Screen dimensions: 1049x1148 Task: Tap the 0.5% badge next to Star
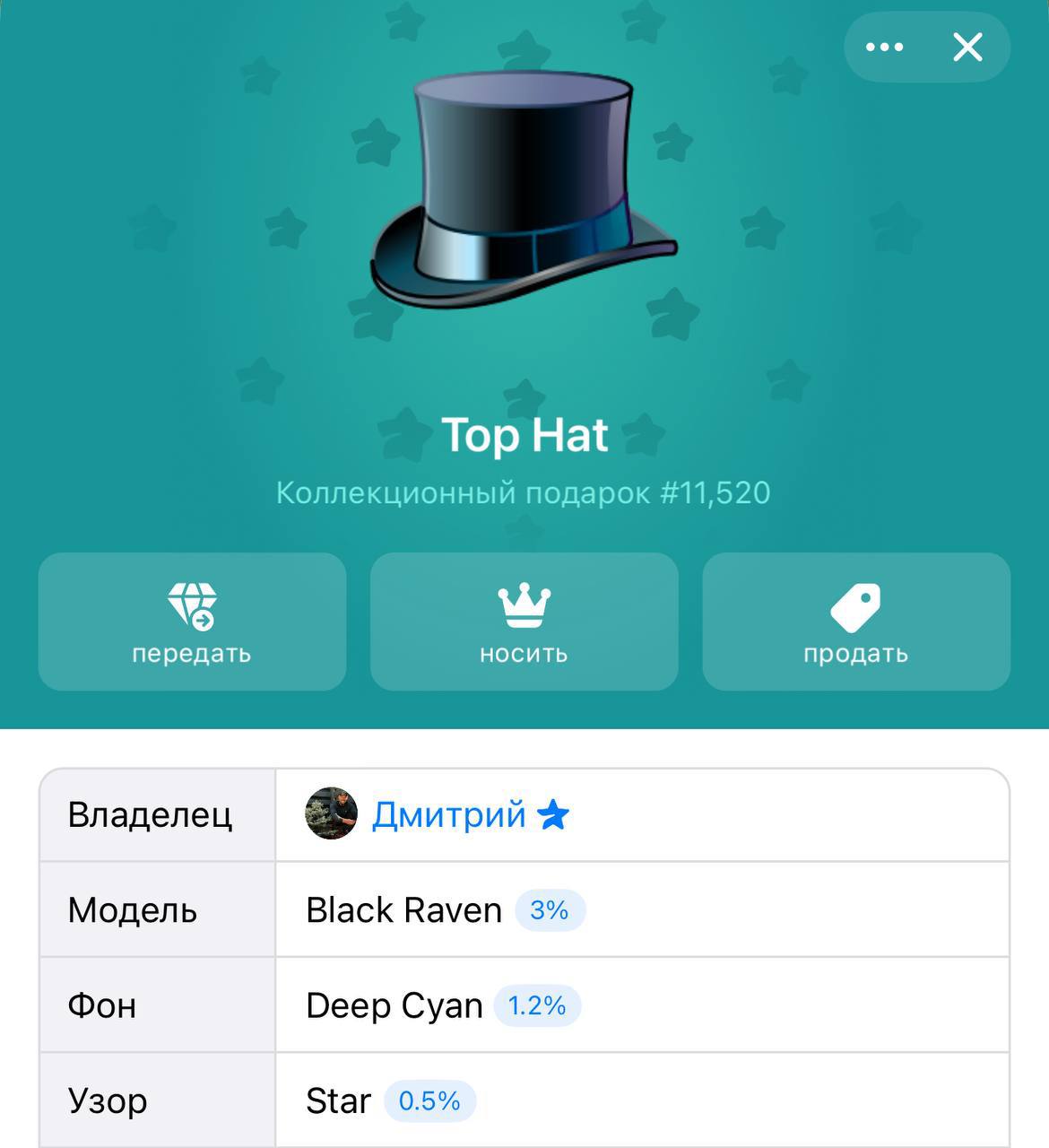[429, 1100]
